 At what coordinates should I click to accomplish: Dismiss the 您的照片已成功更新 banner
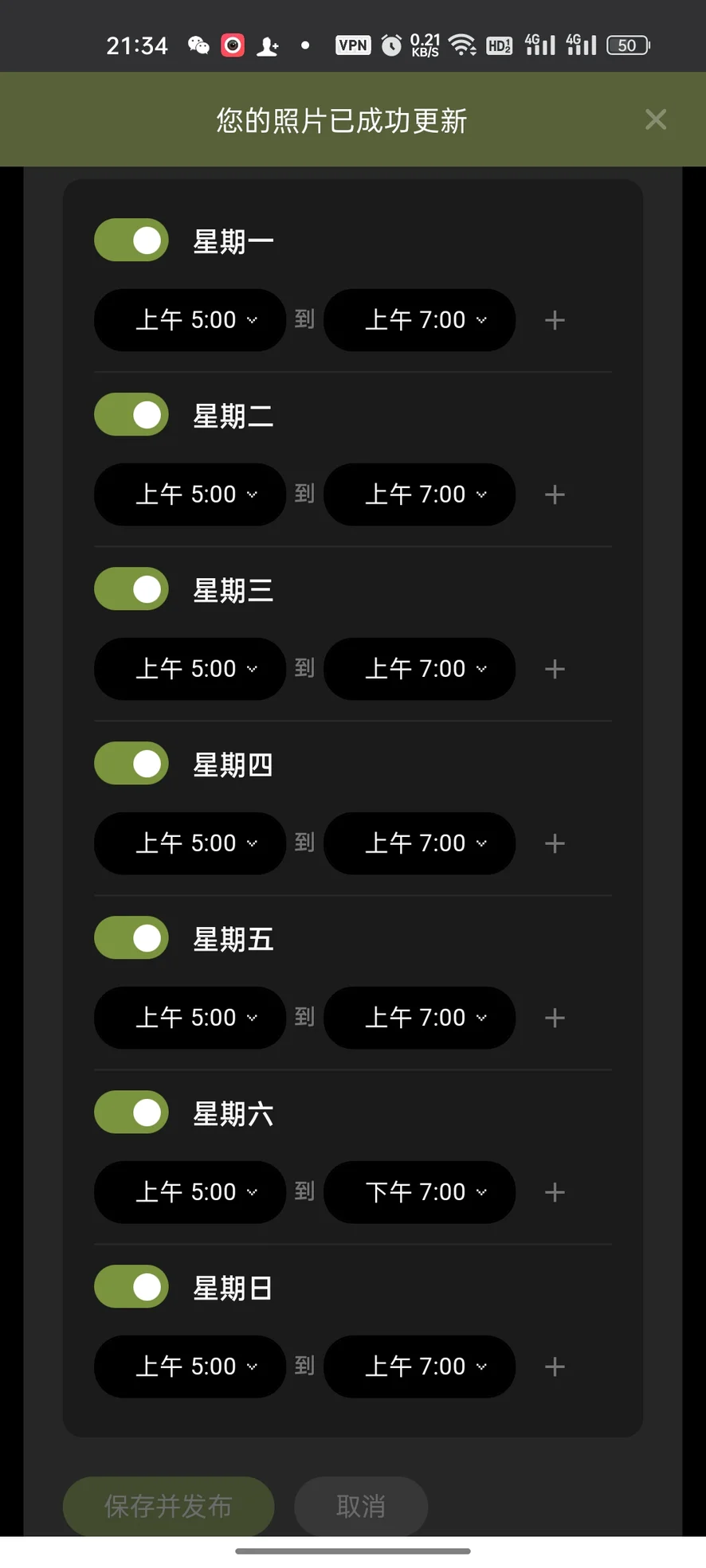click(655, 119)
